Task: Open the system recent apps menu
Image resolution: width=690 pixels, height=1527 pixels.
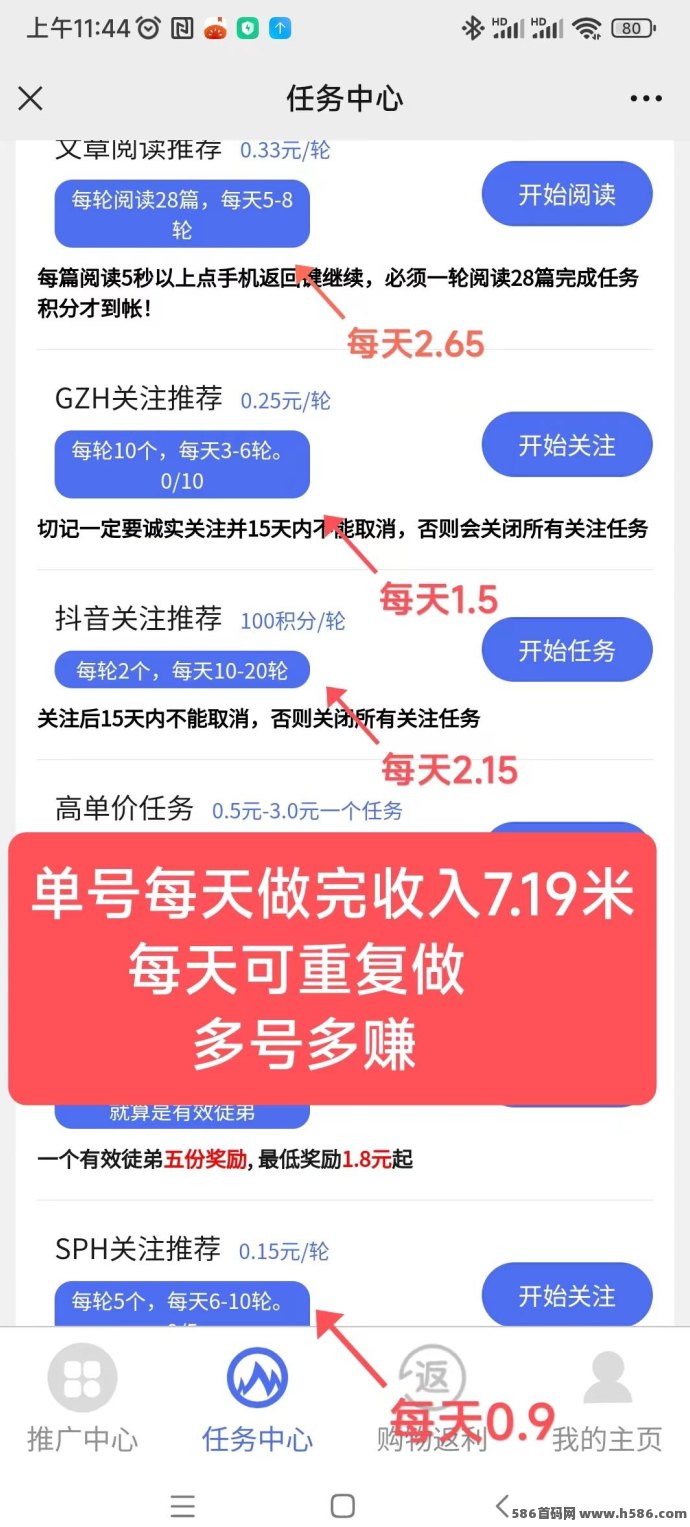Action: [182, 1505]
